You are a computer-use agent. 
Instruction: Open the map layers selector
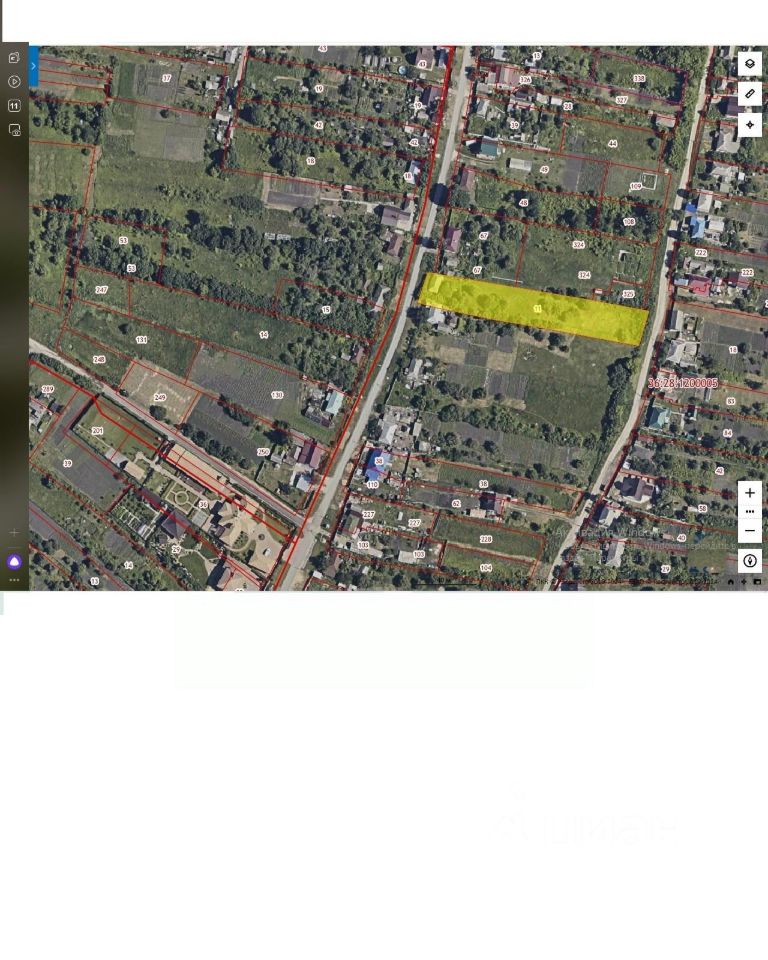pyautogui.click(x=750, y=64)
